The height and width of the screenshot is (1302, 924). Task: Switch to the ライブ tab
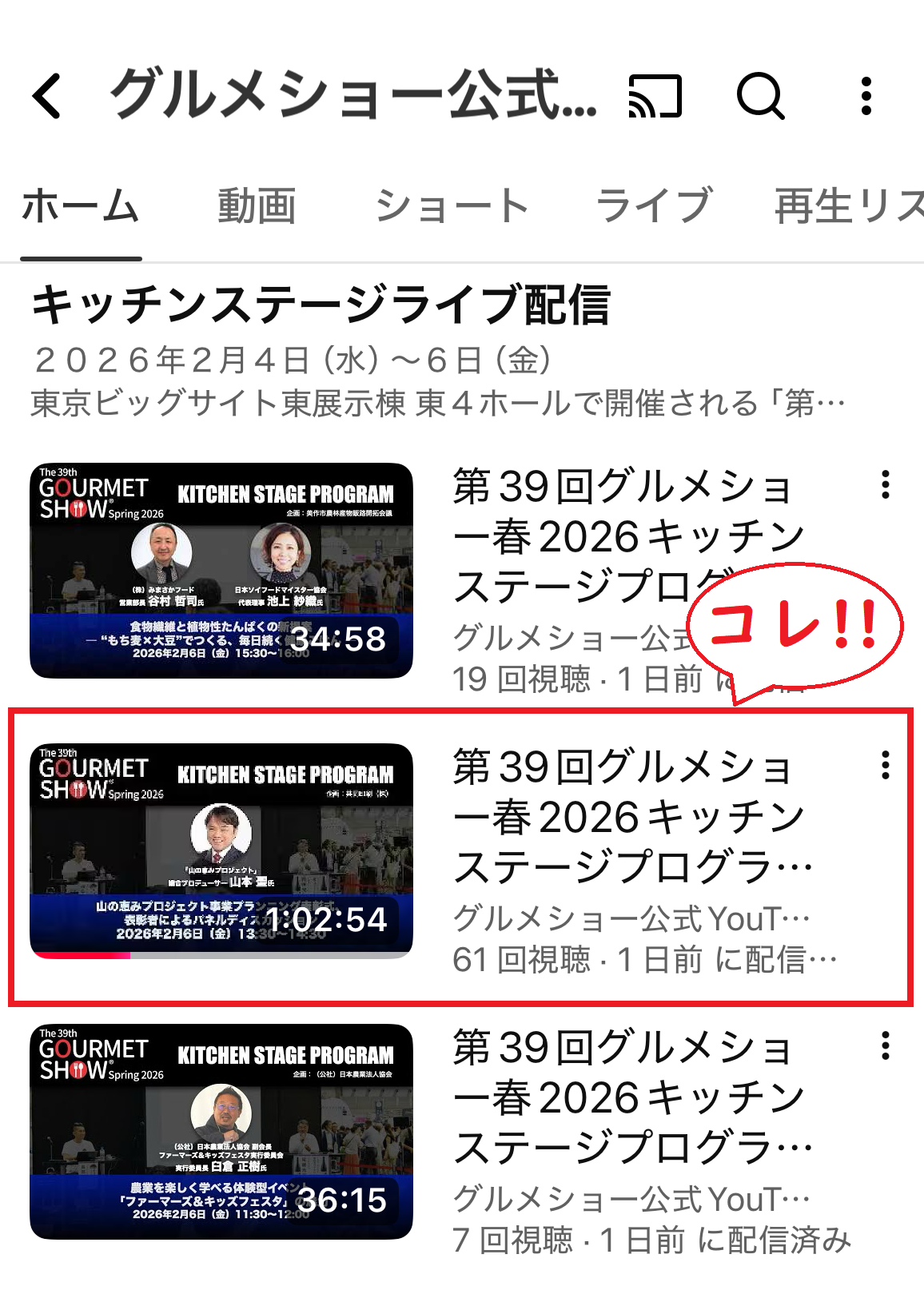click(x=654, y=206)
